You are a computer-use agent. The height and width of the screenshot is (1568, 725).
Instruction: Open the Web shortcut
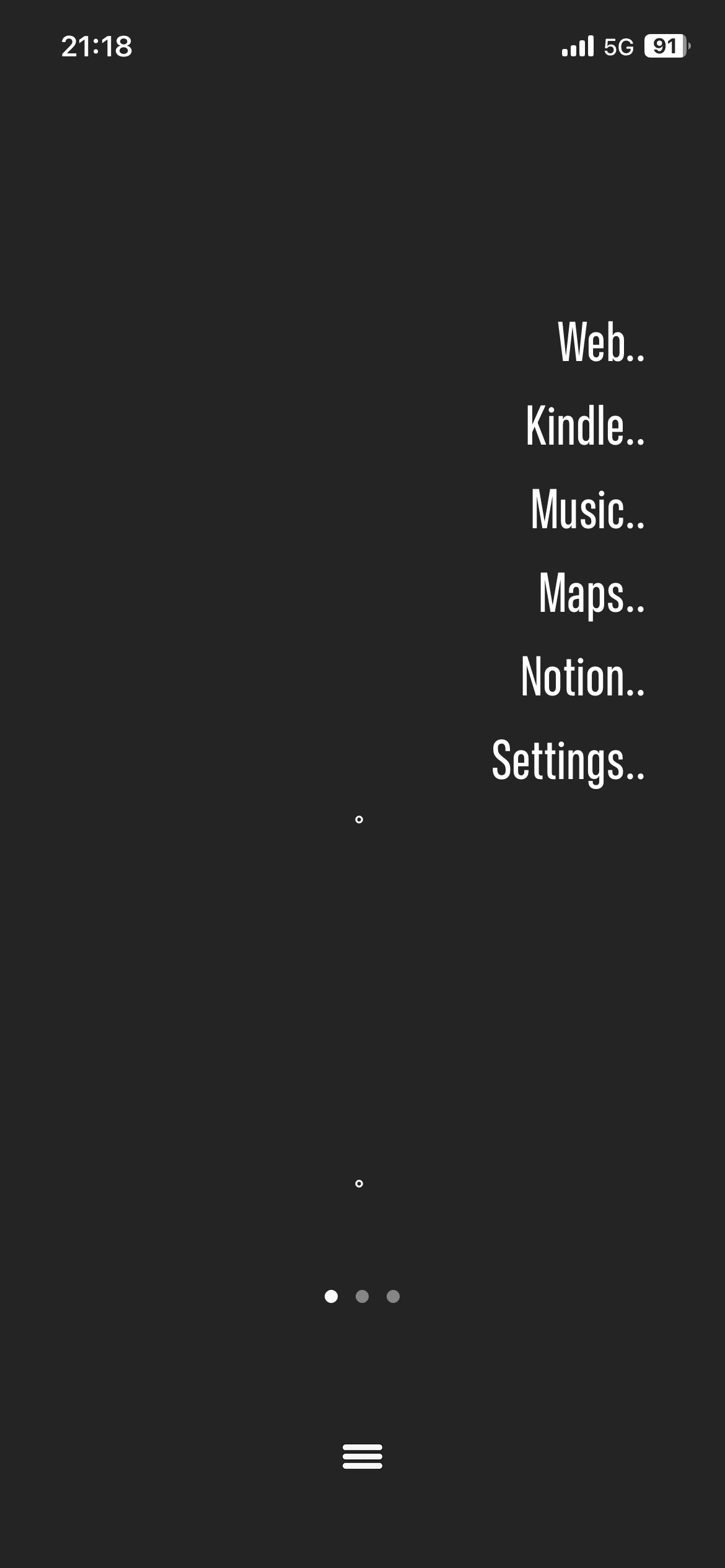[x=601, y=342]
